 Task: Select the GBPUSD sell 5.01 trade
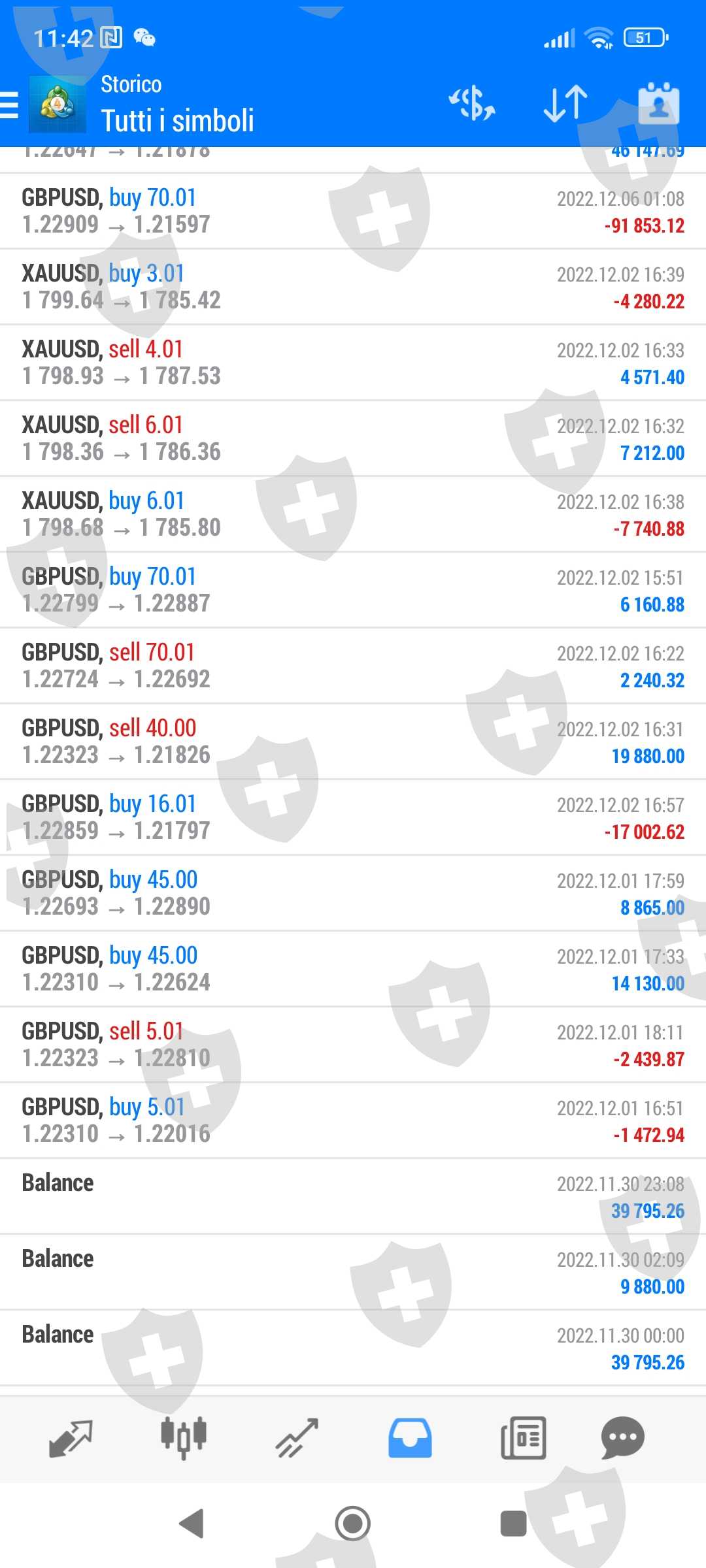click(x=353, y=1045)
